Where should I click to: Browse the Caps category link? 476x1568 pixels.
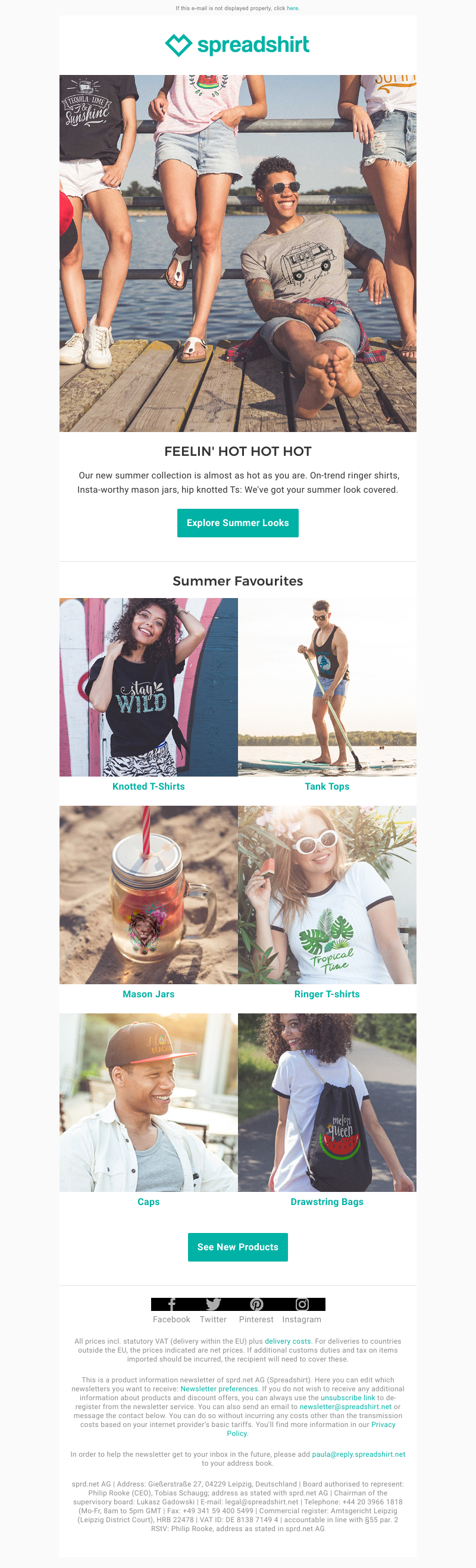click(x=148, y=1201)
